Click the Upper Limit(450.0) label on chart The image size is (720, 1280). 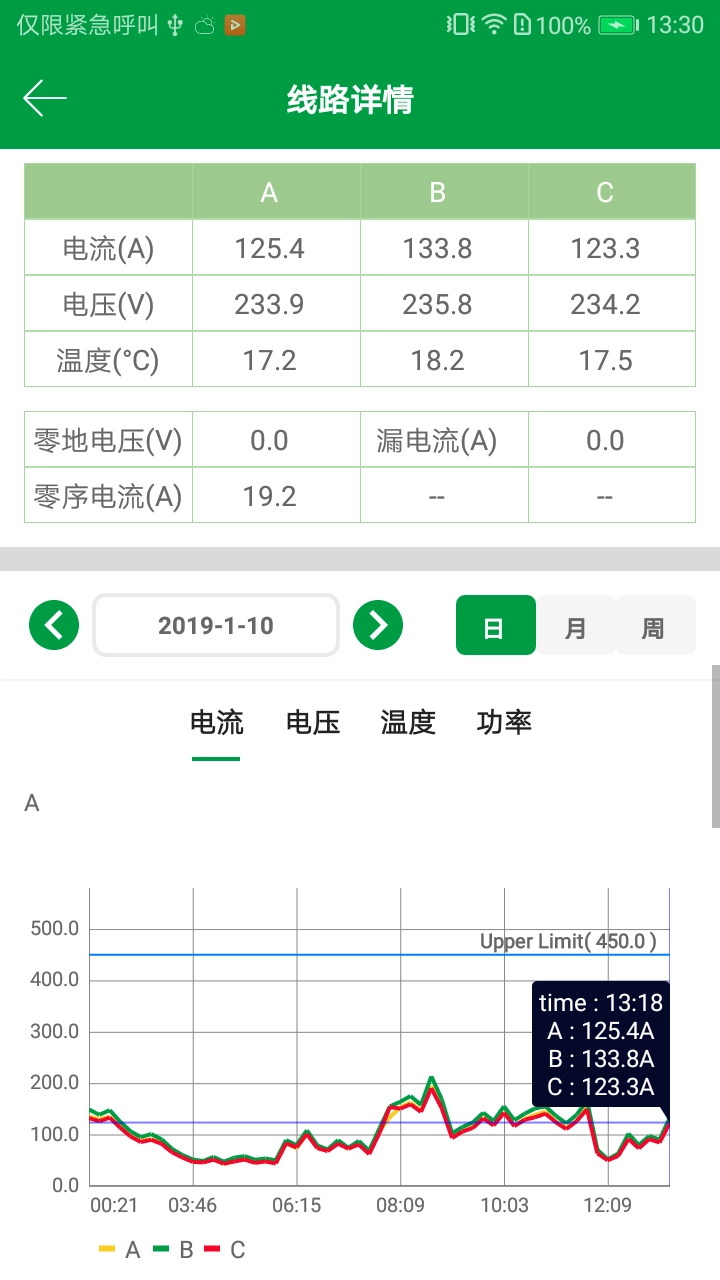568,941
